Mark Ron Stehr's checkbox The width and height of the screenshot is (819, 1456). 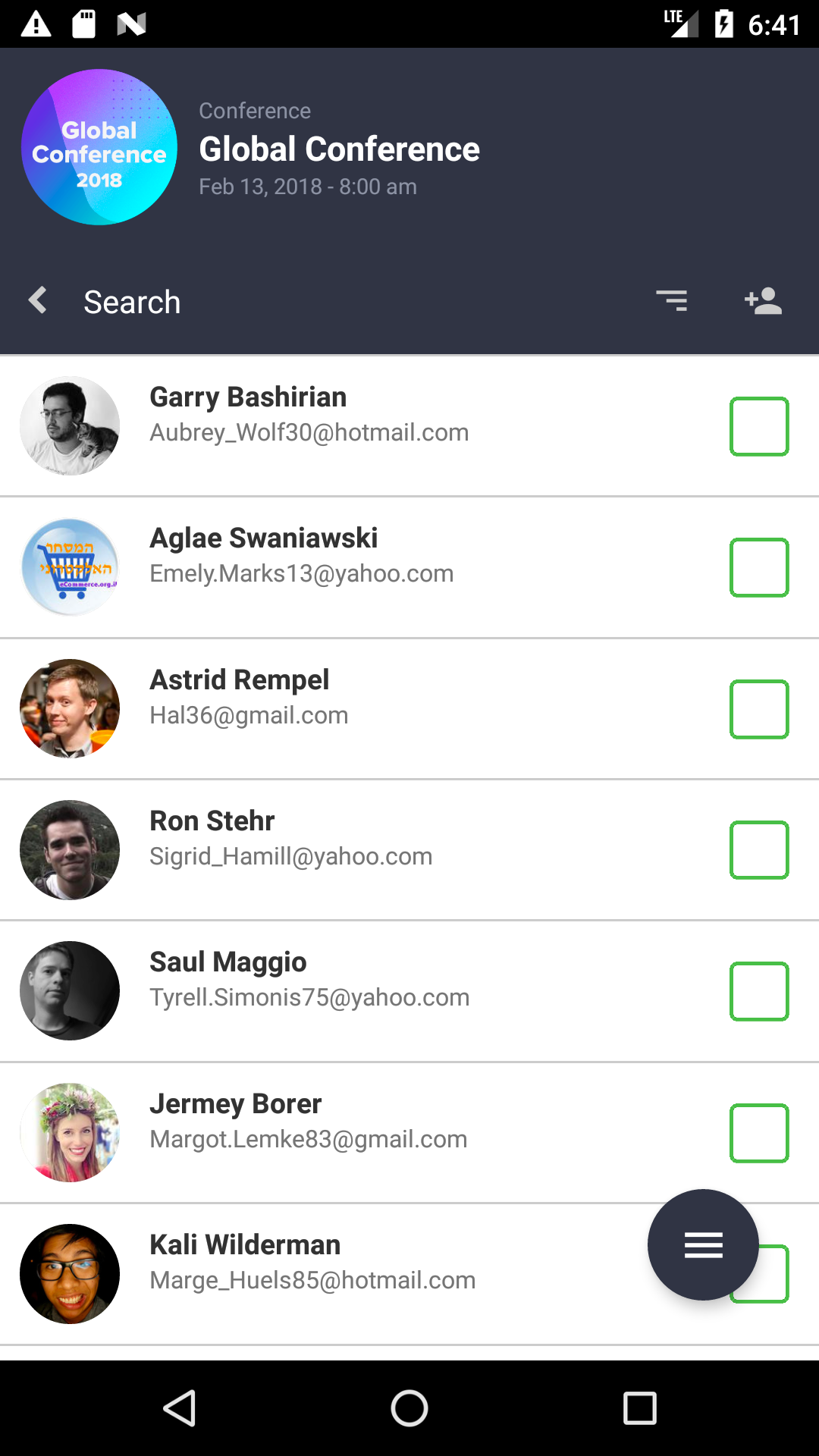click(759, 850)
